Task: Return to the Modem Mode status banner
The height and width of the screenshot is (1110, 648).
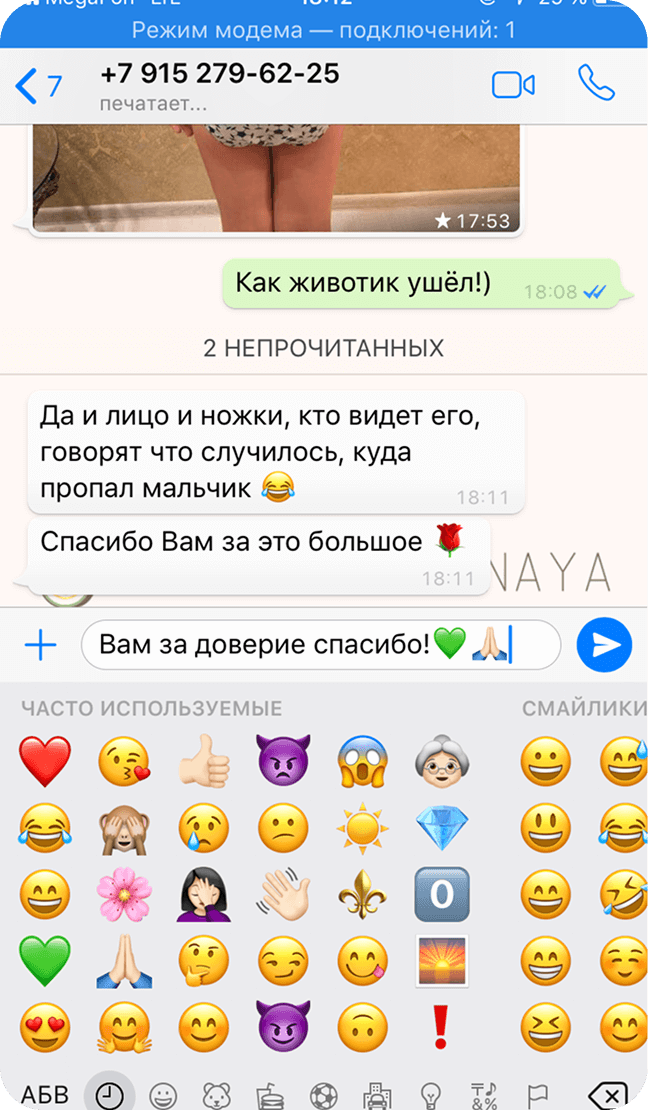Action: (x=324, y=30)
